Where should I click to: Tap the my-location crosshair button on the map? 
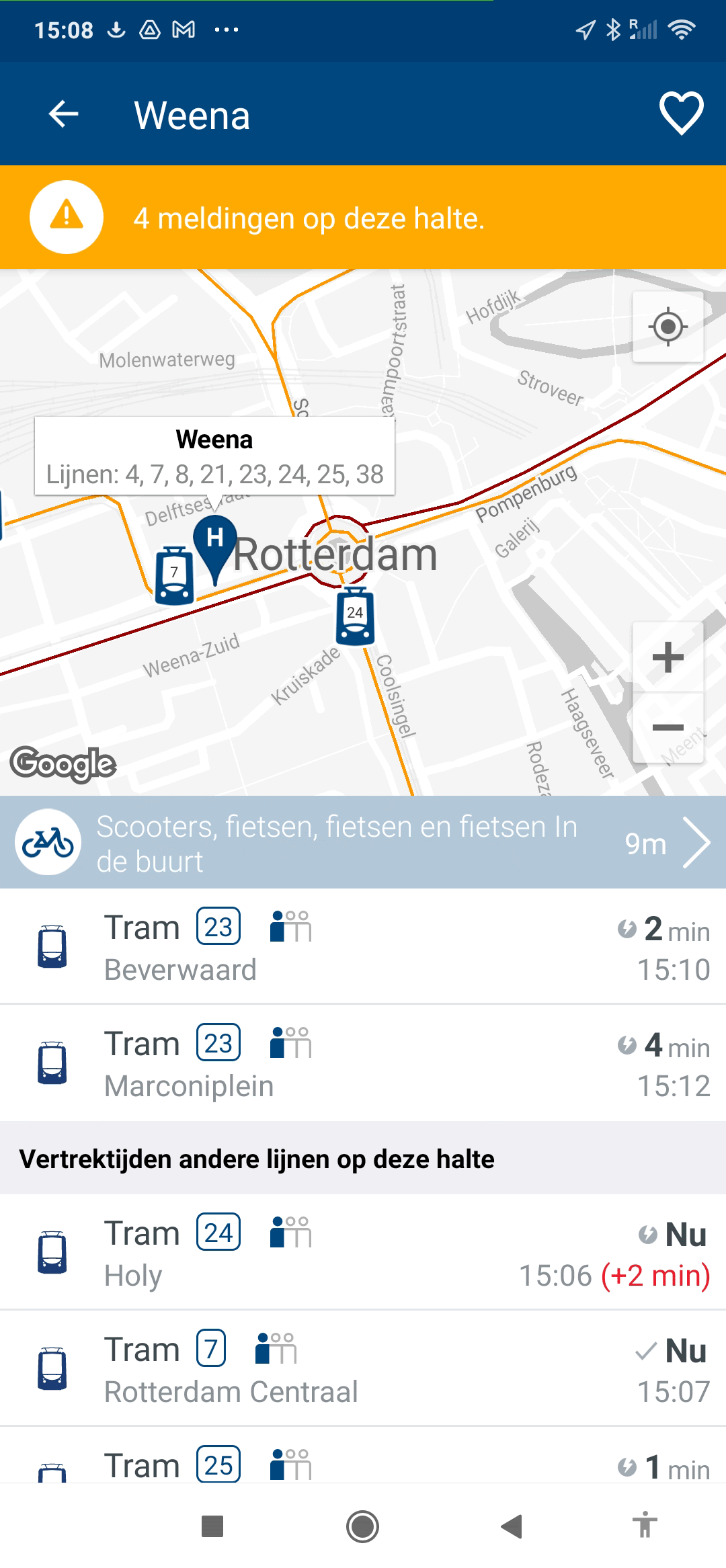(x=666, y=327)
